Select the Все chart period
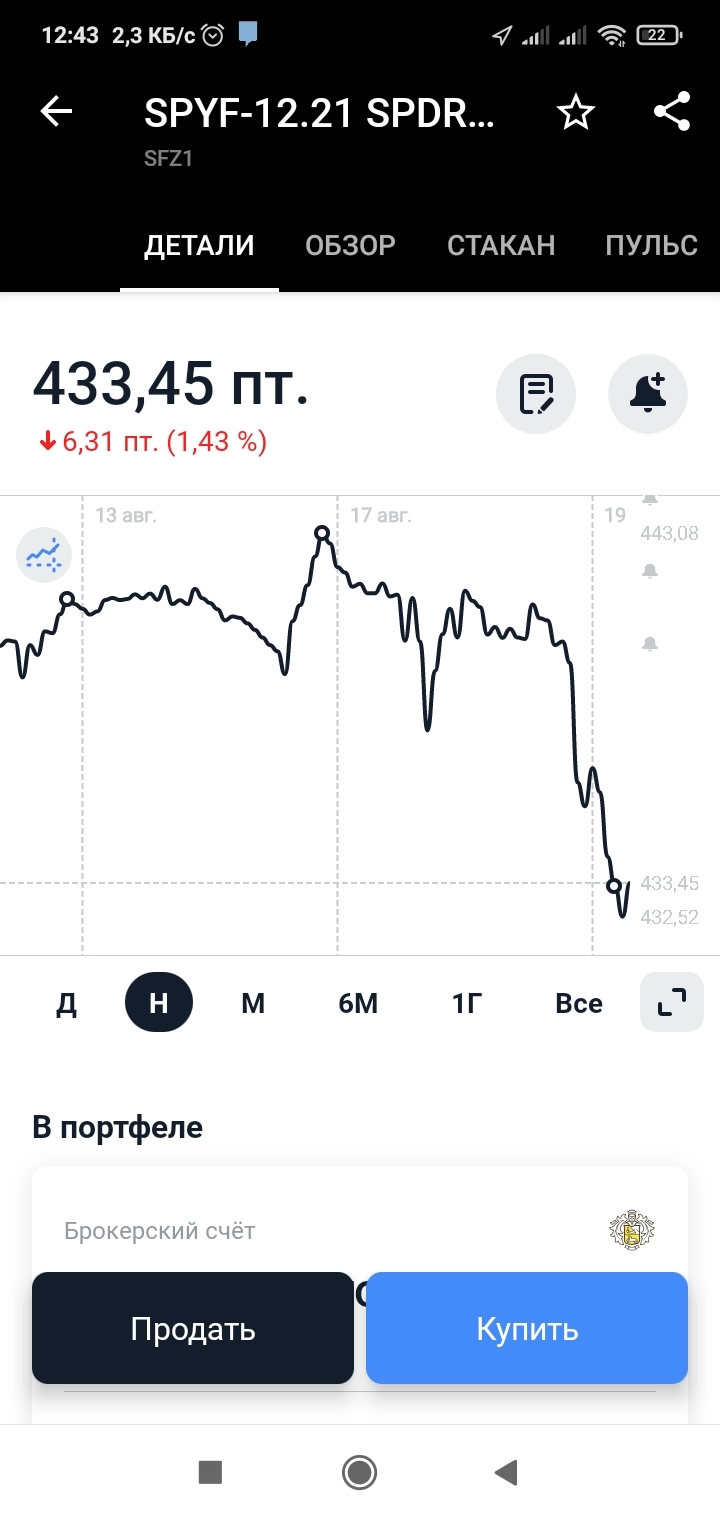 click(579, 1003)
